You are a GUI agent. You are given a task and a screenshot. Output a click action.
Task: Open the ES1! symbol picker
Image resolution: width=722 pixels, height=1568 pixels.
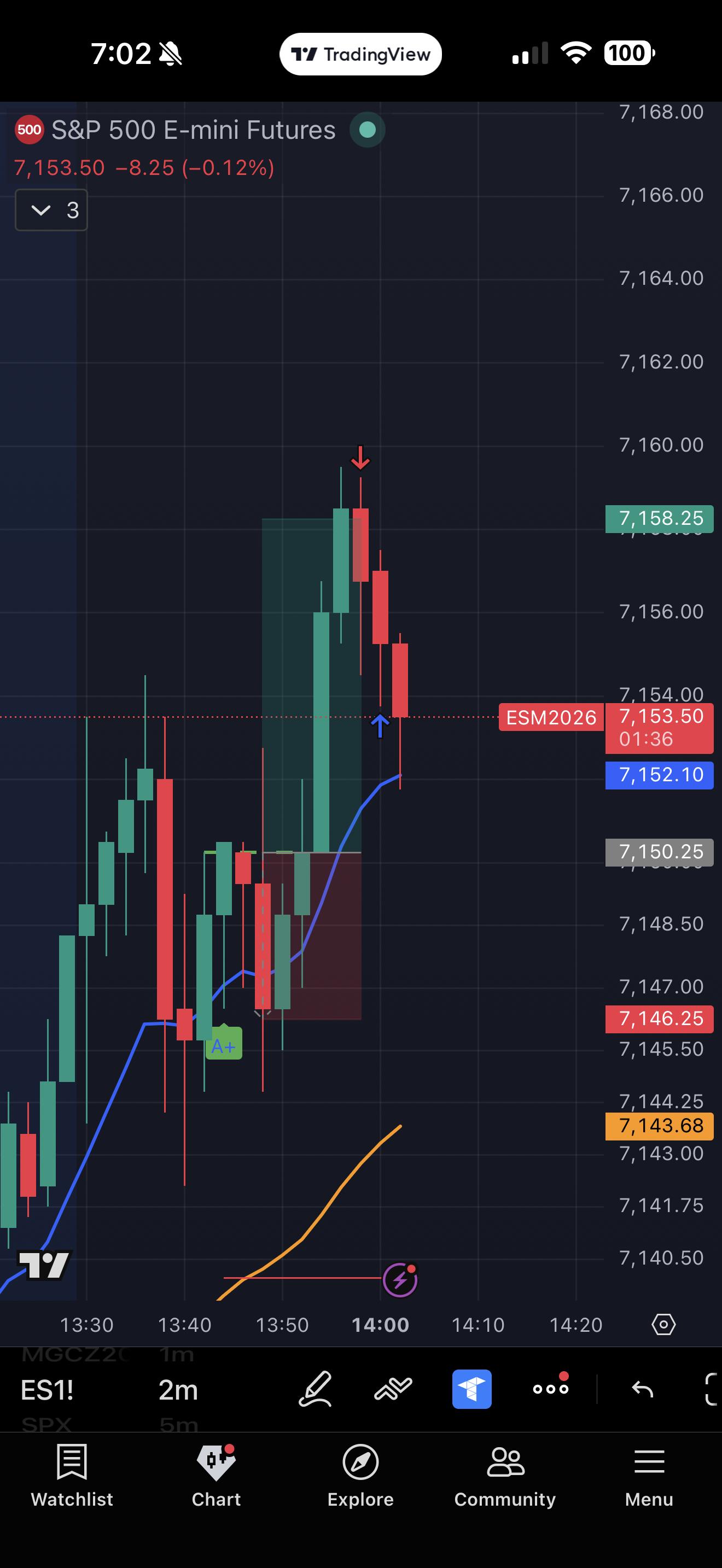[x=48, y=1390]
